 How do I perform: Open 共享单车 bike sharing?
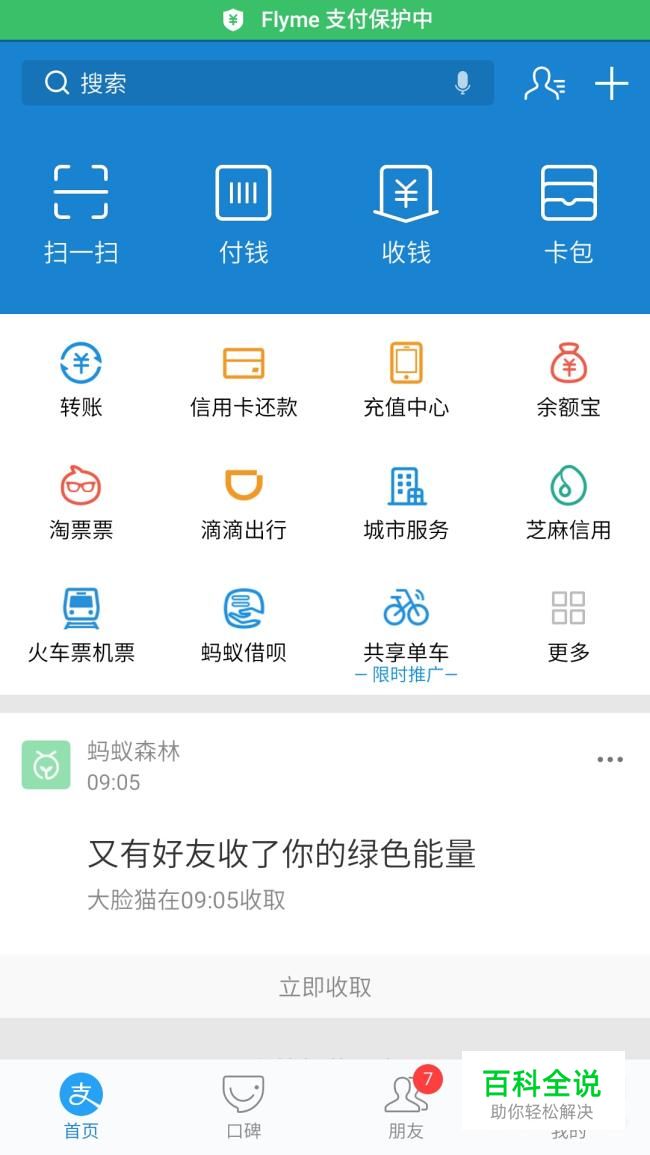pos(406,625)
